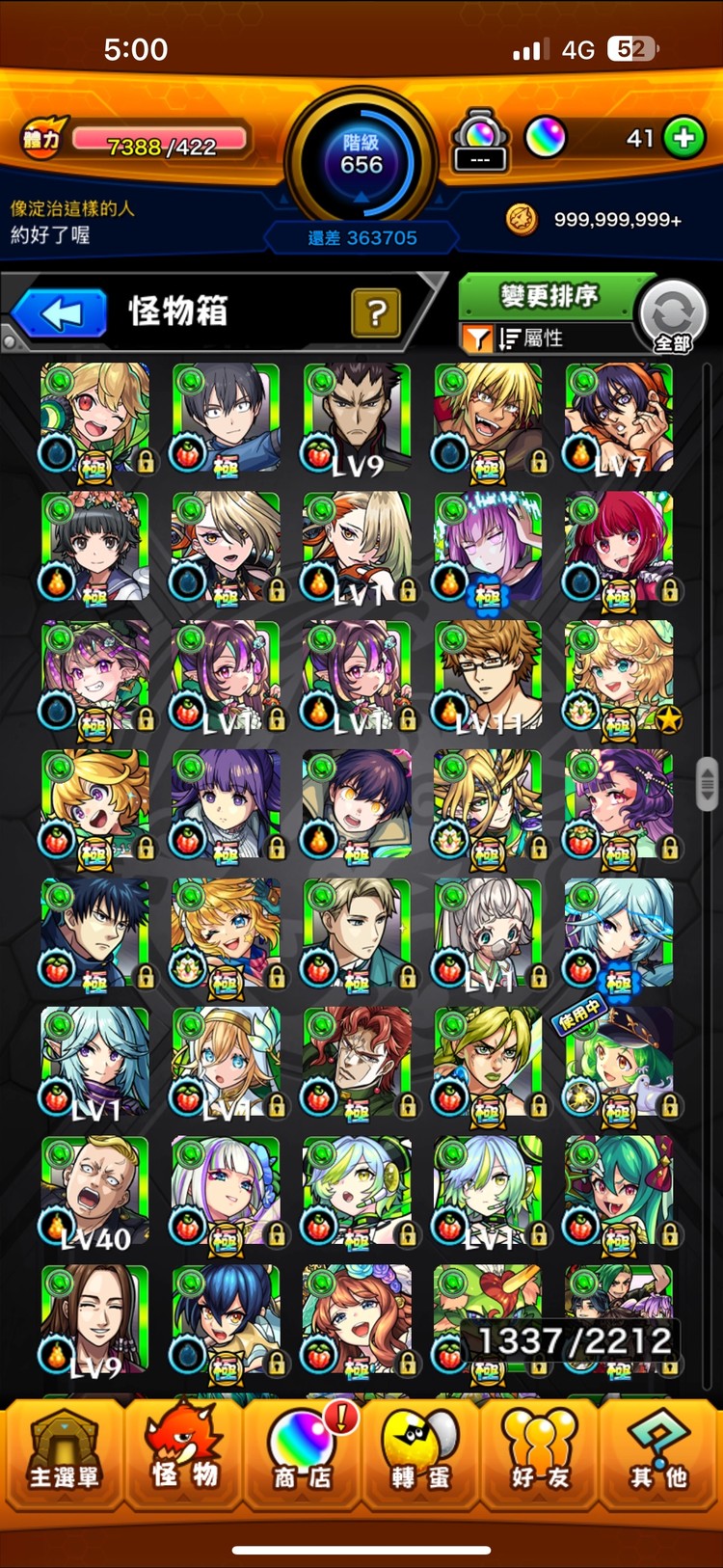Open the 好友 friends tab
Image resolution: width=723 pixels, height=1568 pixels.
point(540,1452)
